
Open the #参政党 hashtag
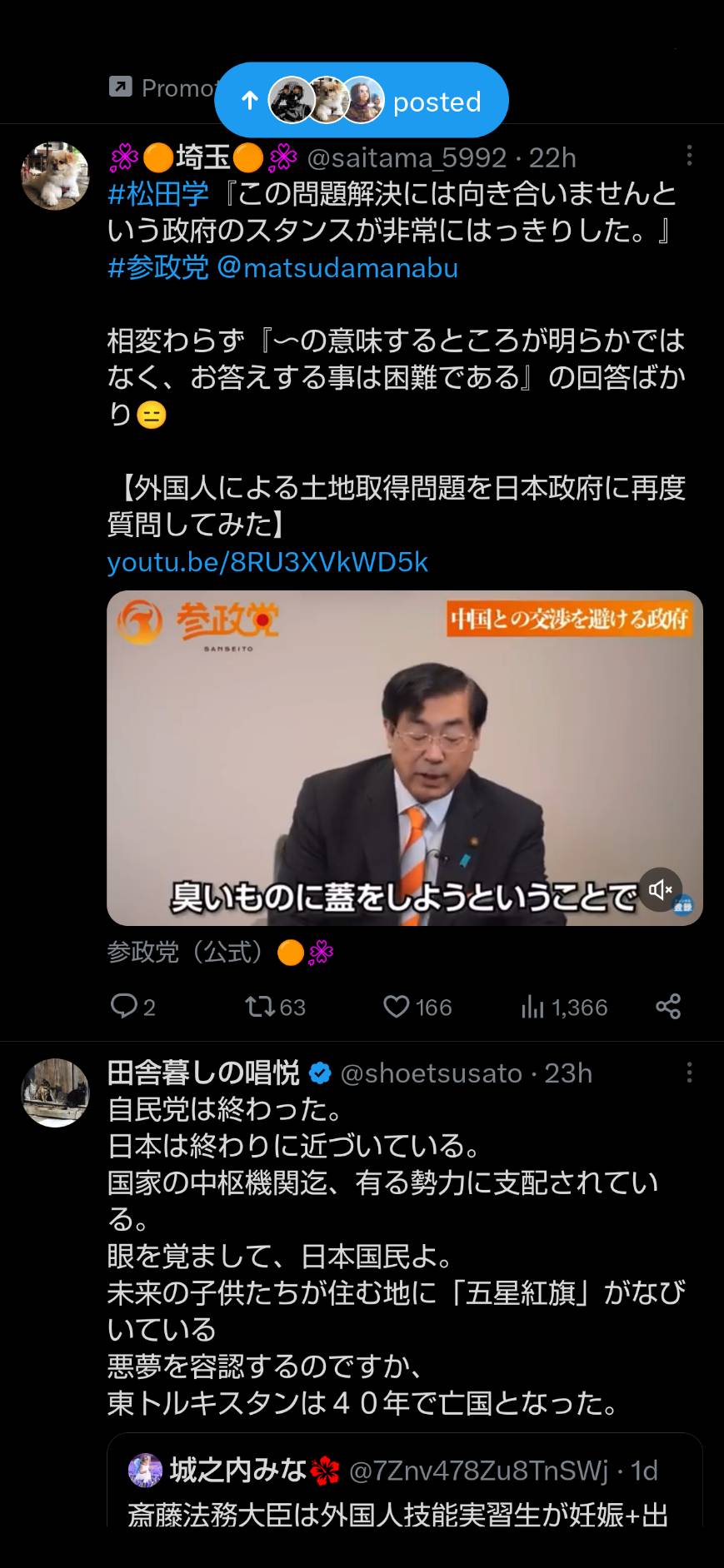[158, 268]
